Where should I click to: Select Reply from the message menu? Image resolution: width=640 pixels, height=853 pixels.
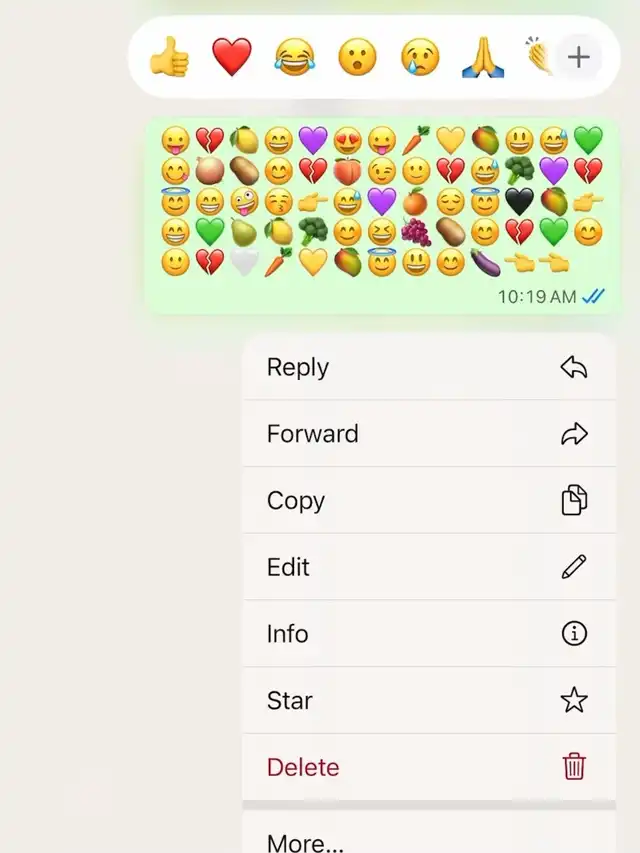coord(429,367)
